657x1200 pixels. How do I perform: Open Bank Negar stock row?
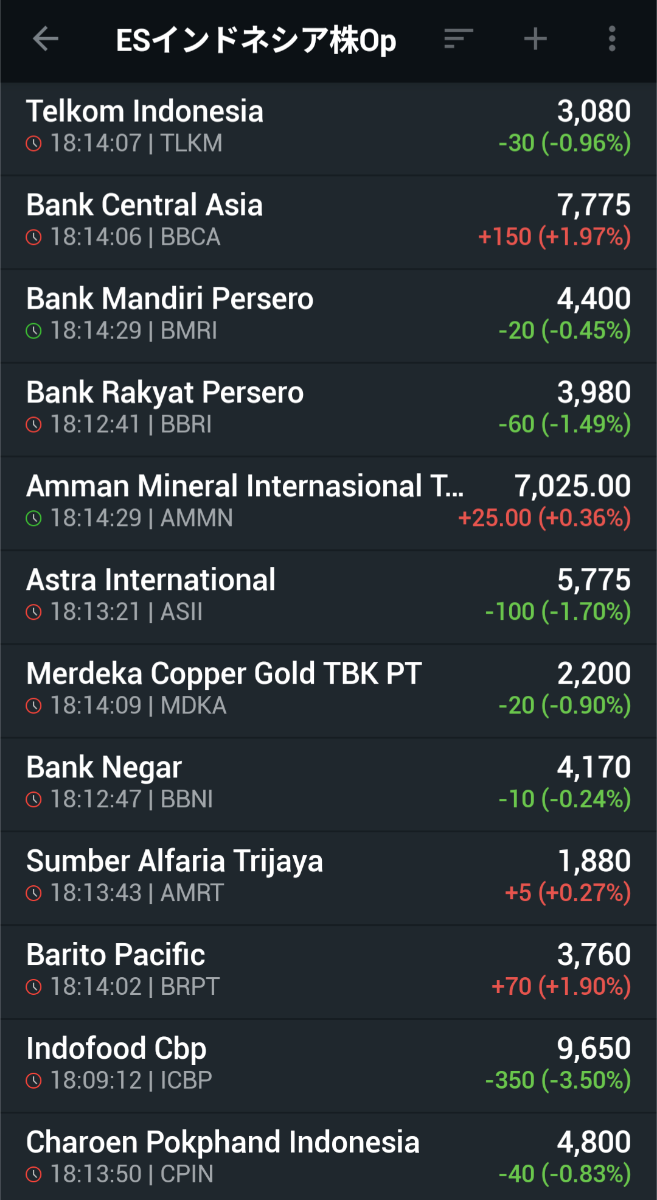click(328, 784)
